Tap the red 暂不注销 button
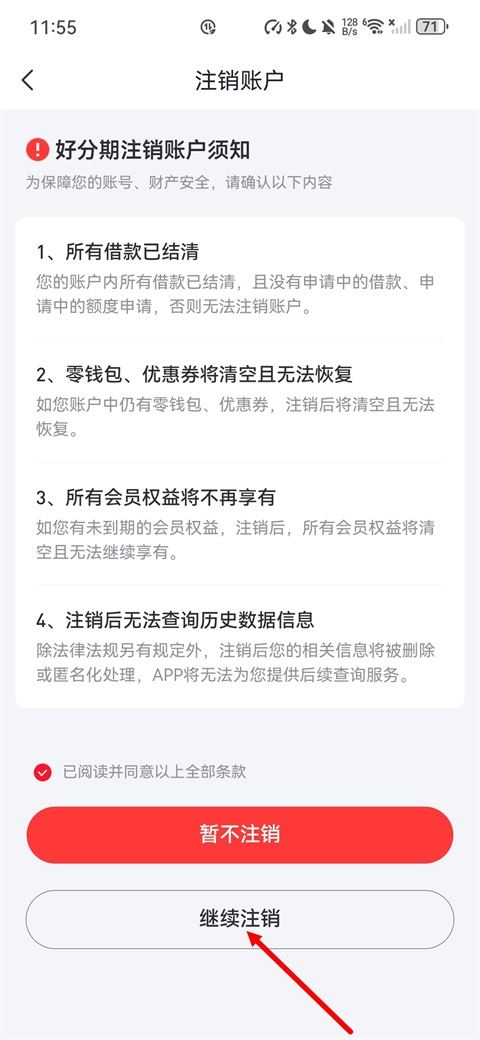The image size is (480, 1040). click(240, 834)
